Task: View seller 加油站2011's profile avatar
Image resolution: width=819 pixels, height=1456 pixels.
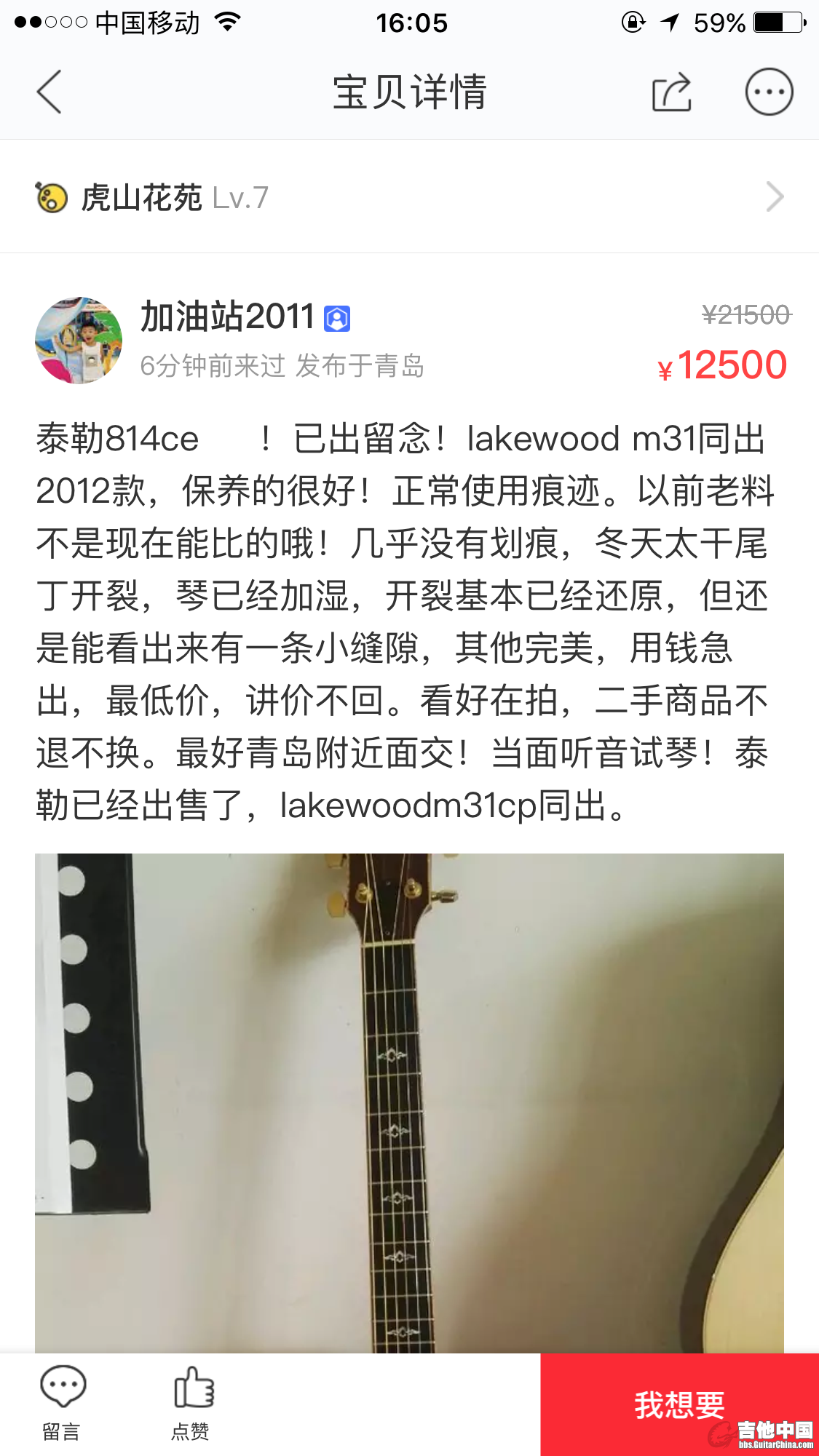Action: (79, 341)
